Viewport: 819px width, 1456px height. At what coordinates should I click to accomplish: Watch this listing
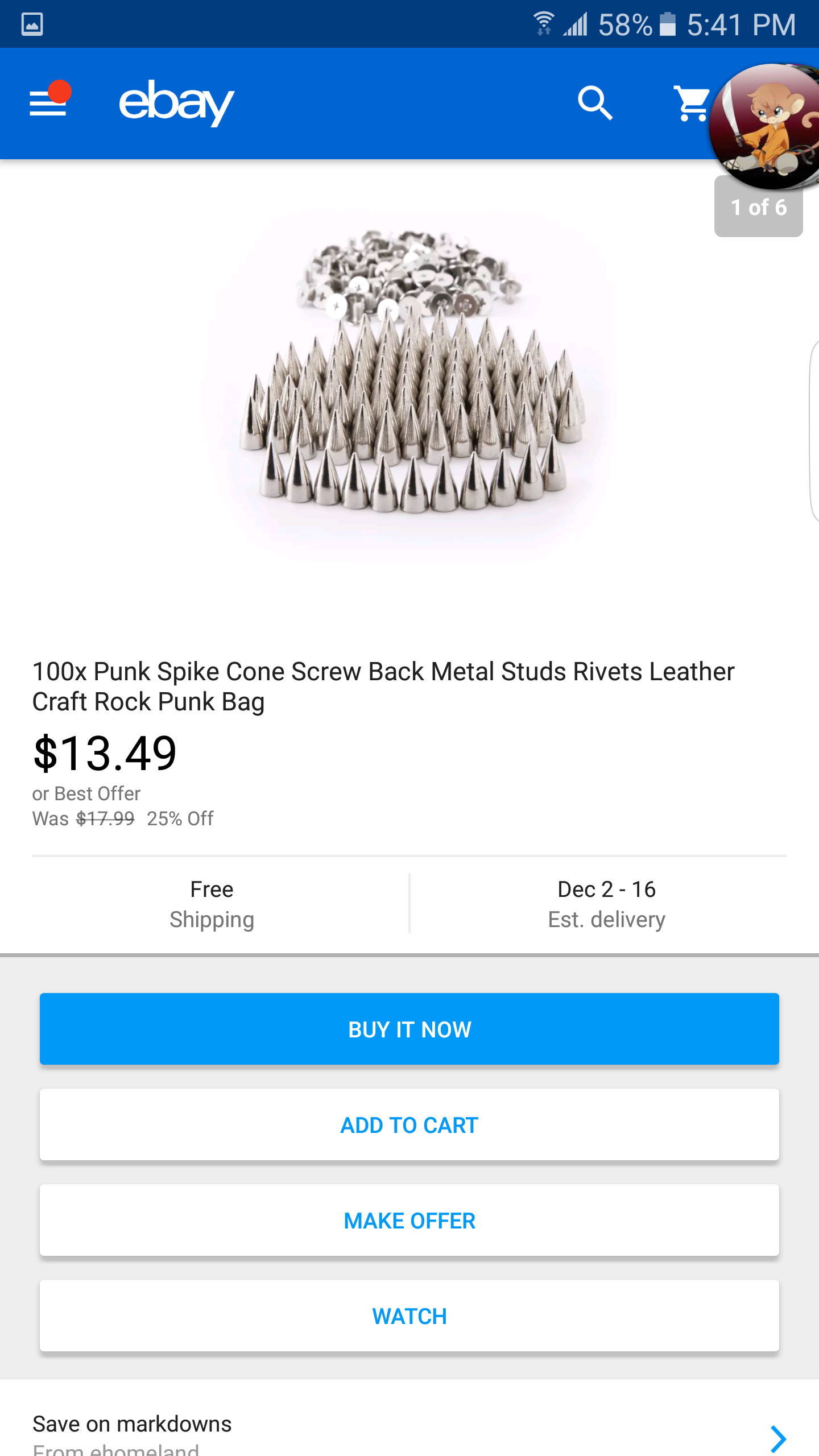[409, 1316]
